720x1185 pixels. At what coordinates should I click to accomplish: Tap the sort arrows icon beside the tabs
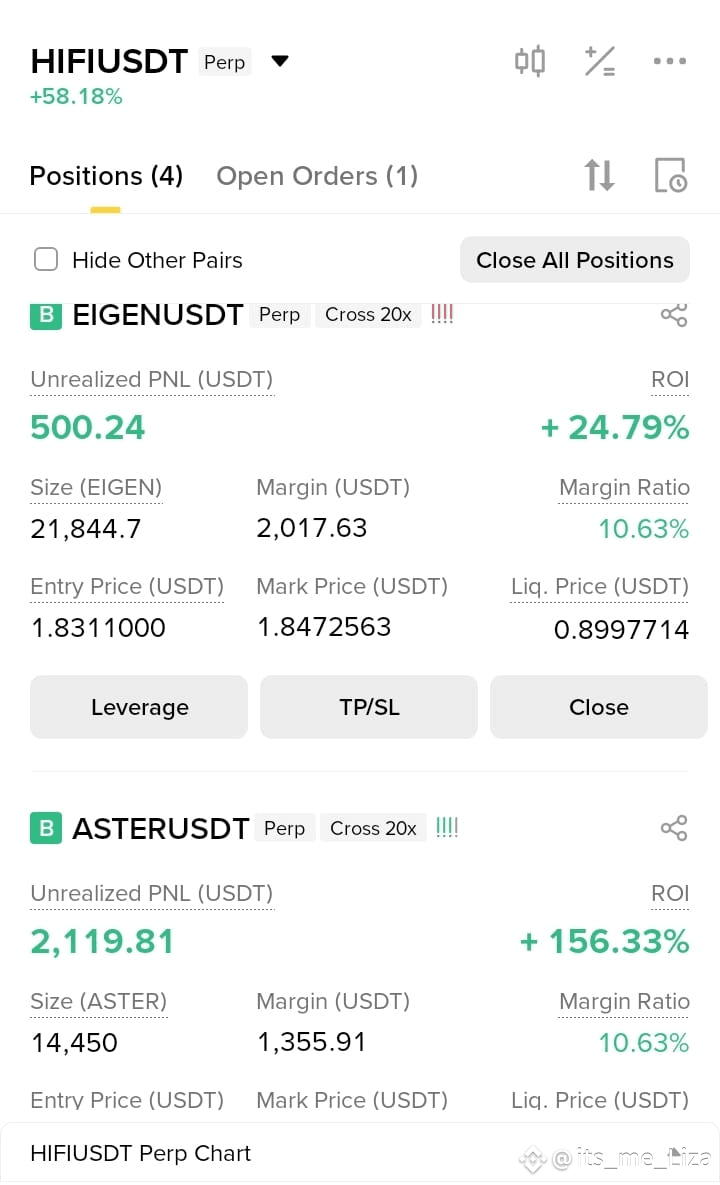tap(600, 175)
